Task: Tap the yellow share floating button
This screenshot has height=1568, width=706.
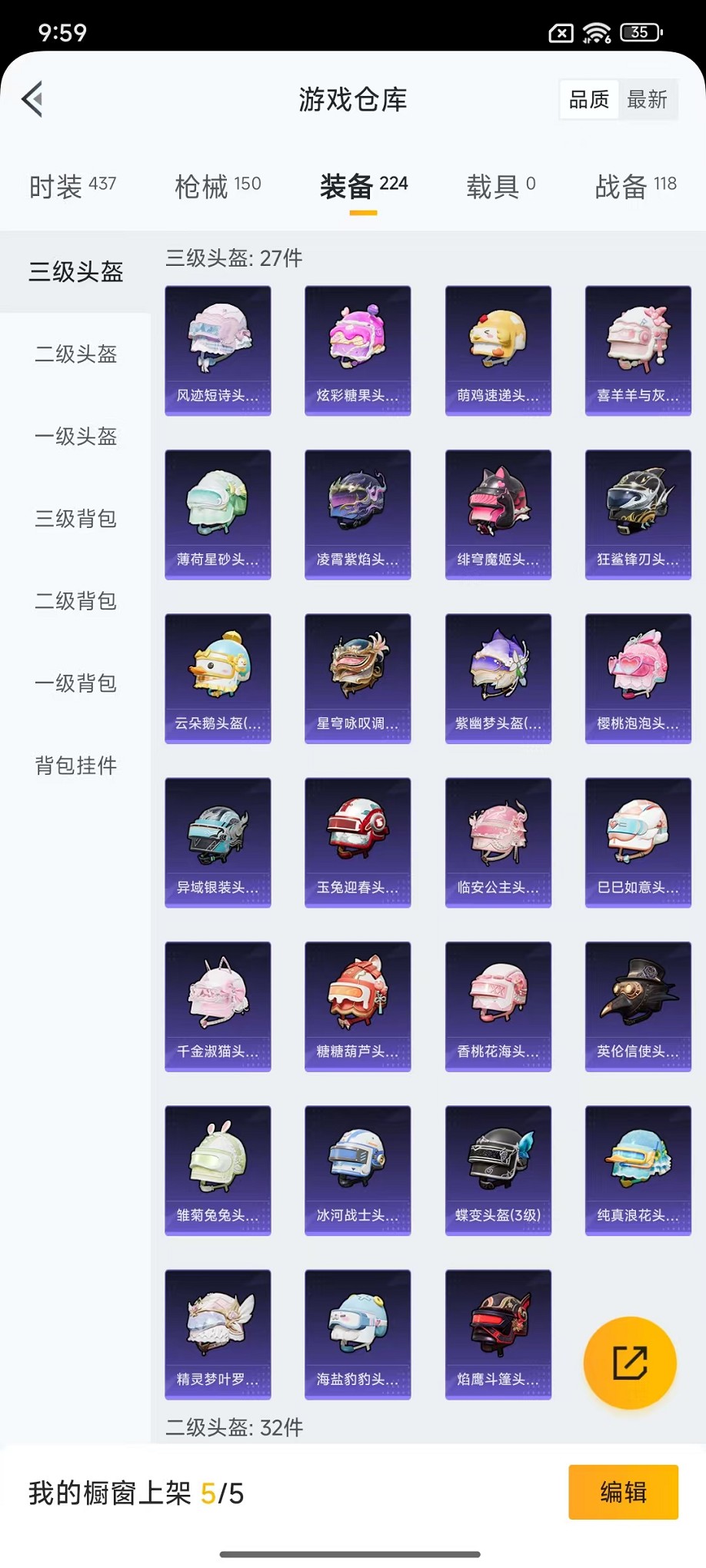Action: pos(630,1363)
